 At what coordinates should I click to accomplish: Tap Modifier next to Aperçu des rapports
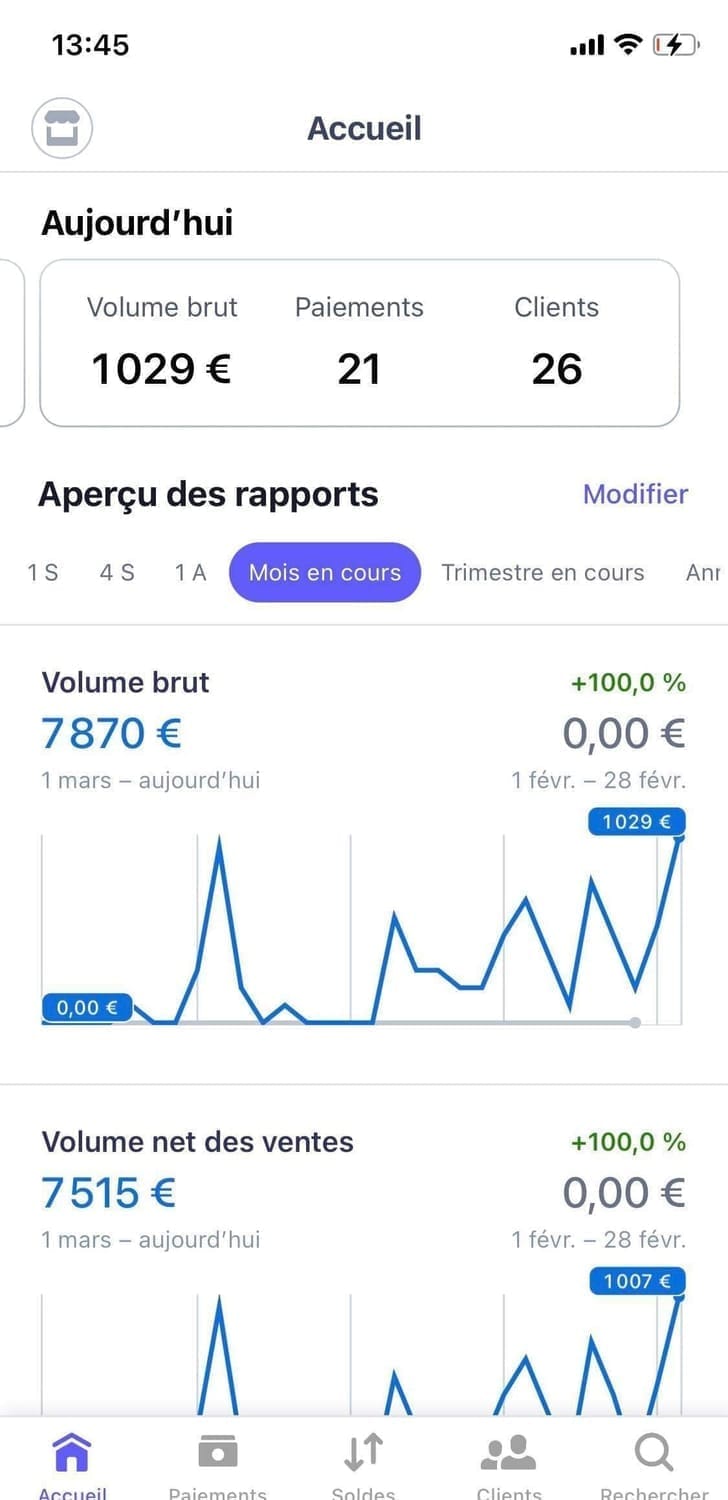635,494
